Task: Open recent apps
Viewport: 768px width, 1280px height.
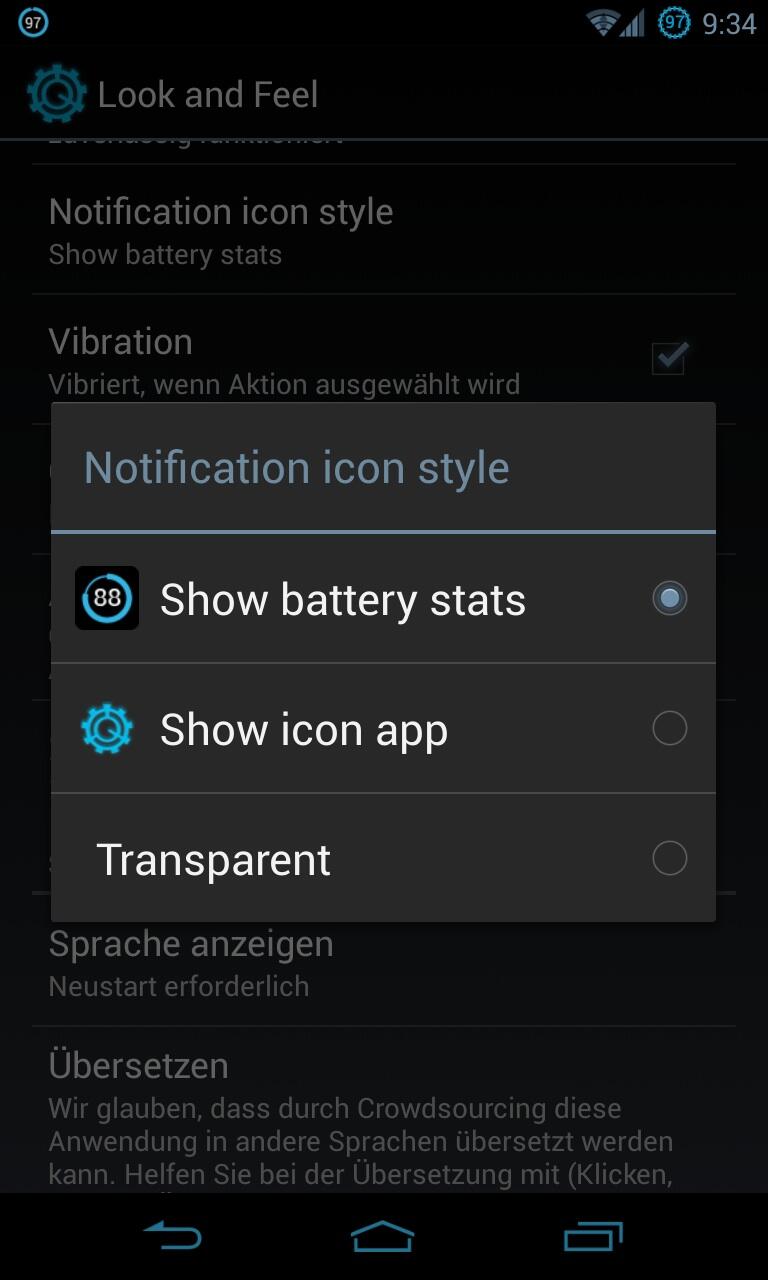Action: (593, 1236)
